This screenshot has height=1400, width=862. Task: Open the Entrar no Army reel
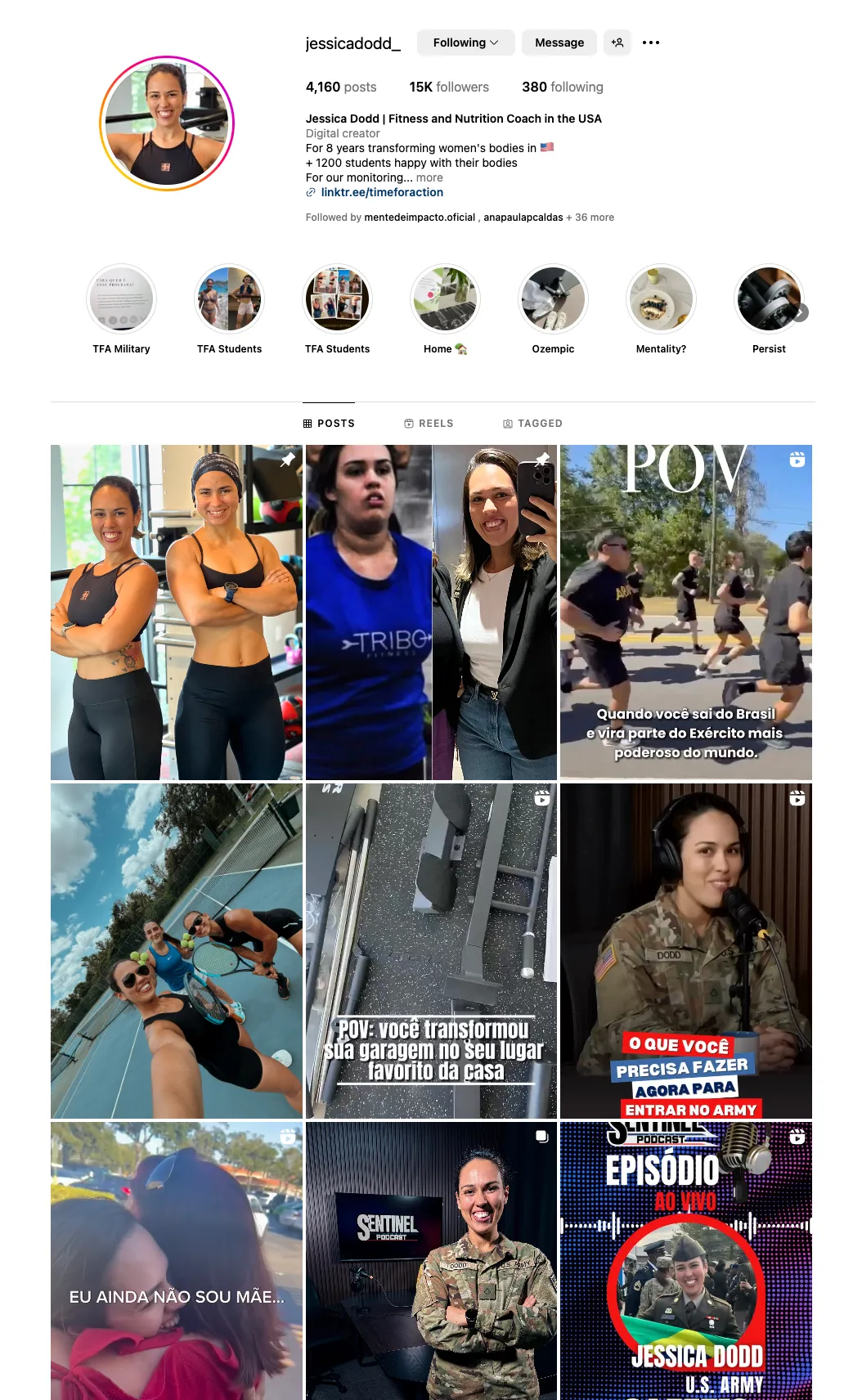pyautogui.click(x=686, y=951)
